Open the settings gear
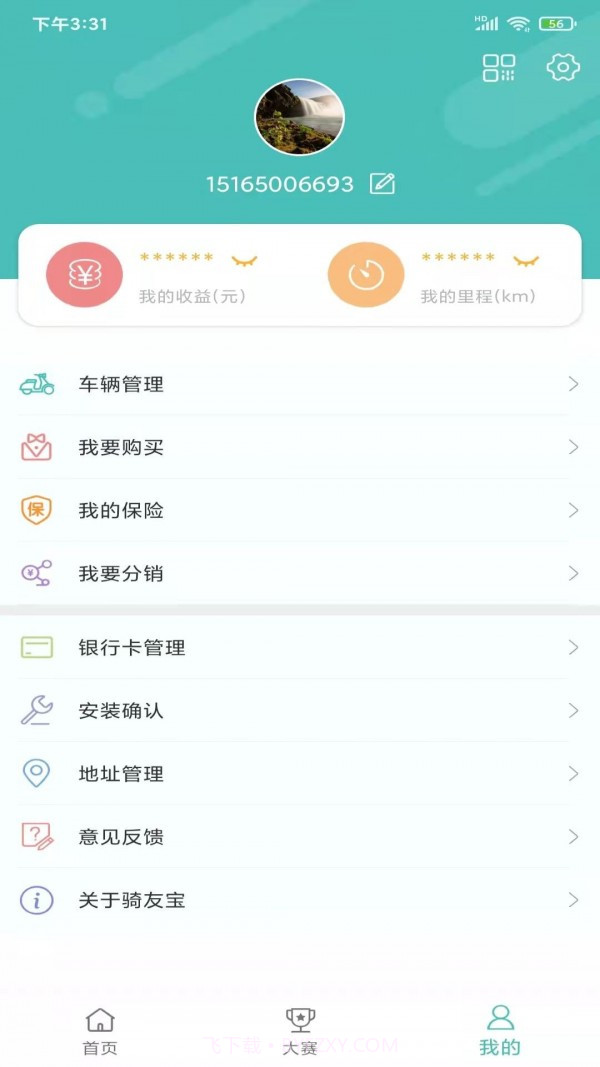 pyautogui.click(x=563, y=68)
